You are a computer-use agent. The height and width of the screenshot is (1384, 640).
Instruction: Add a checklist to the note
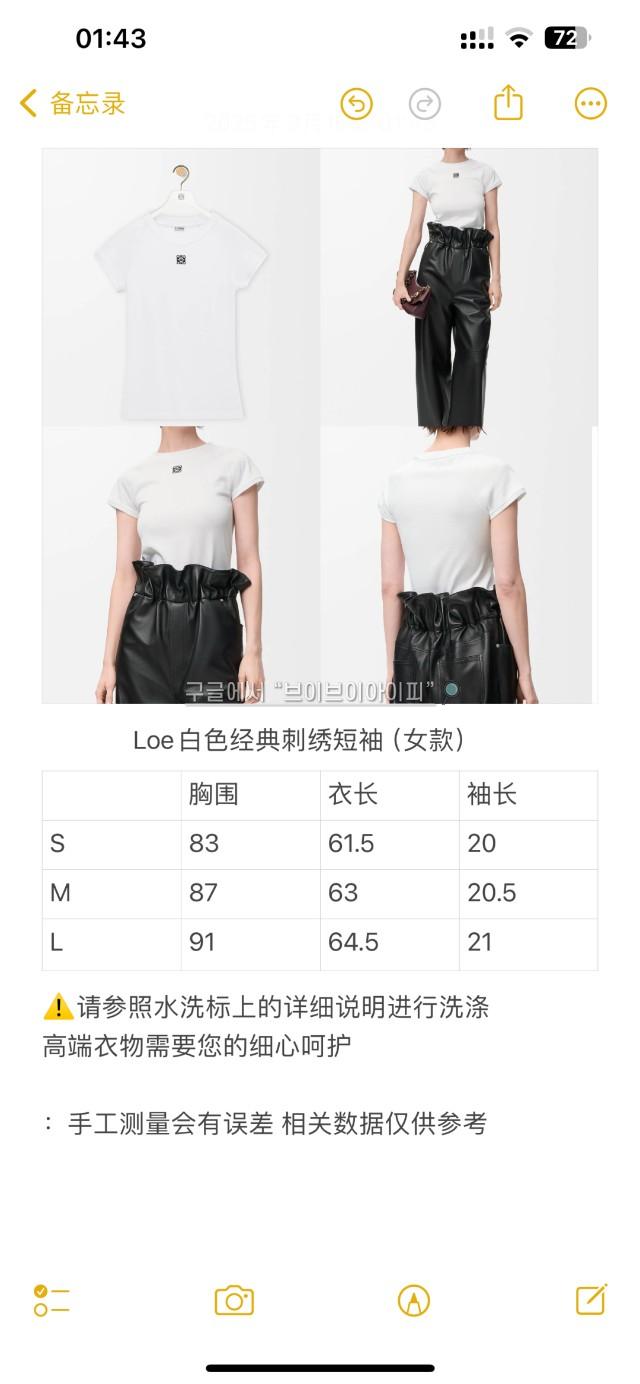tap(51, 1300)
